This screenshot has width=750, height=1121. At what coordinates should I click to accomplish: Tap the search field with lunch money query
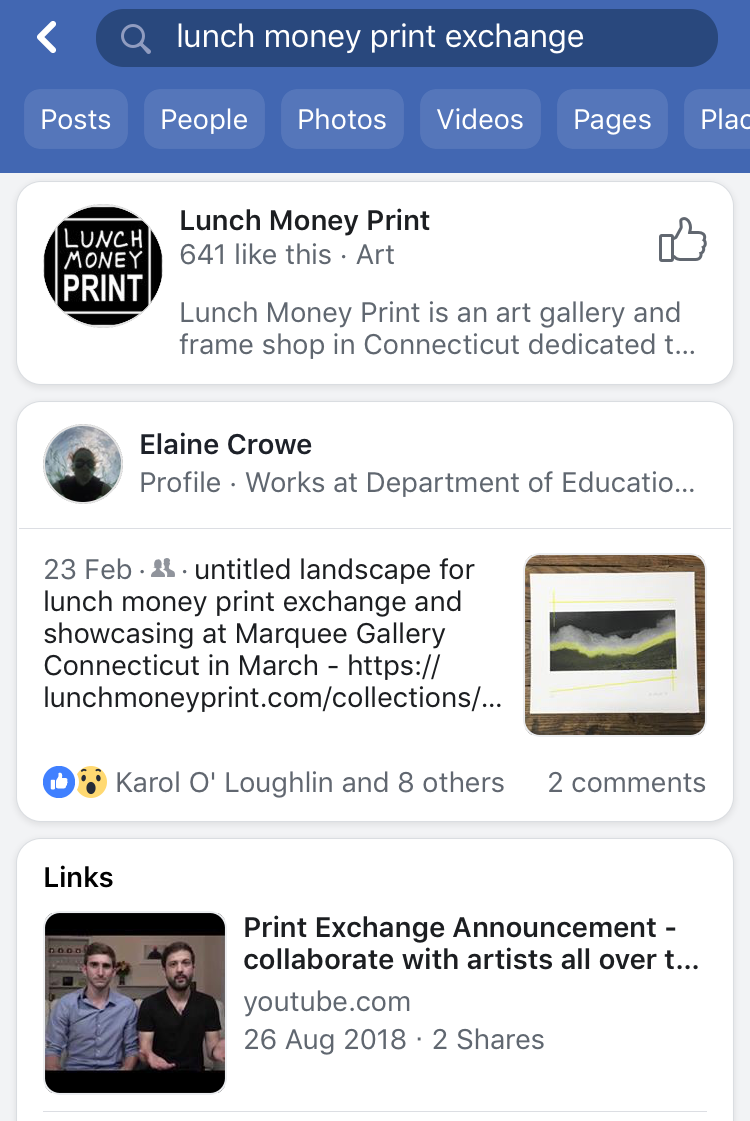(x=405, y=38)
